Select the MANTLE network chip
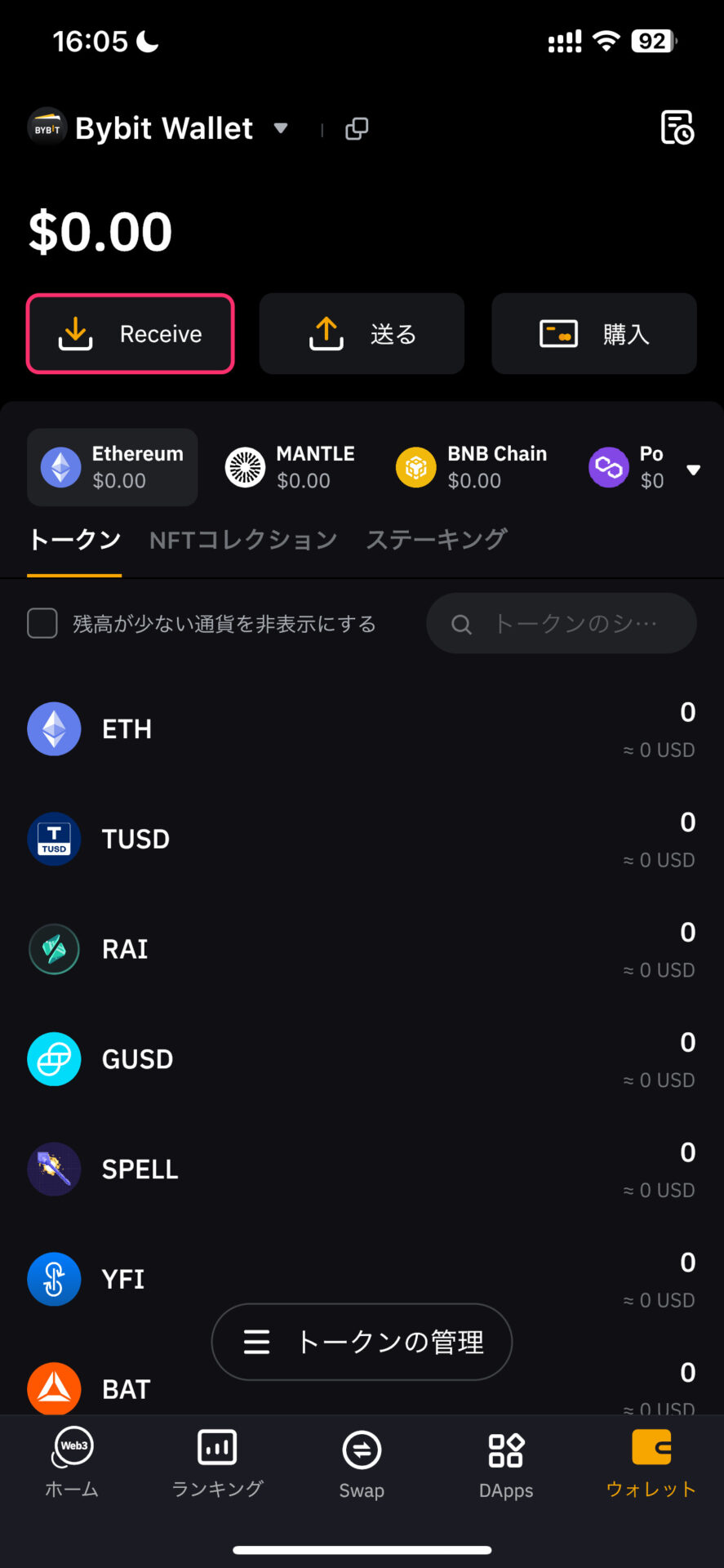Image resolution: width=724 pixels, height=1568 pixels. coord(291,467)
